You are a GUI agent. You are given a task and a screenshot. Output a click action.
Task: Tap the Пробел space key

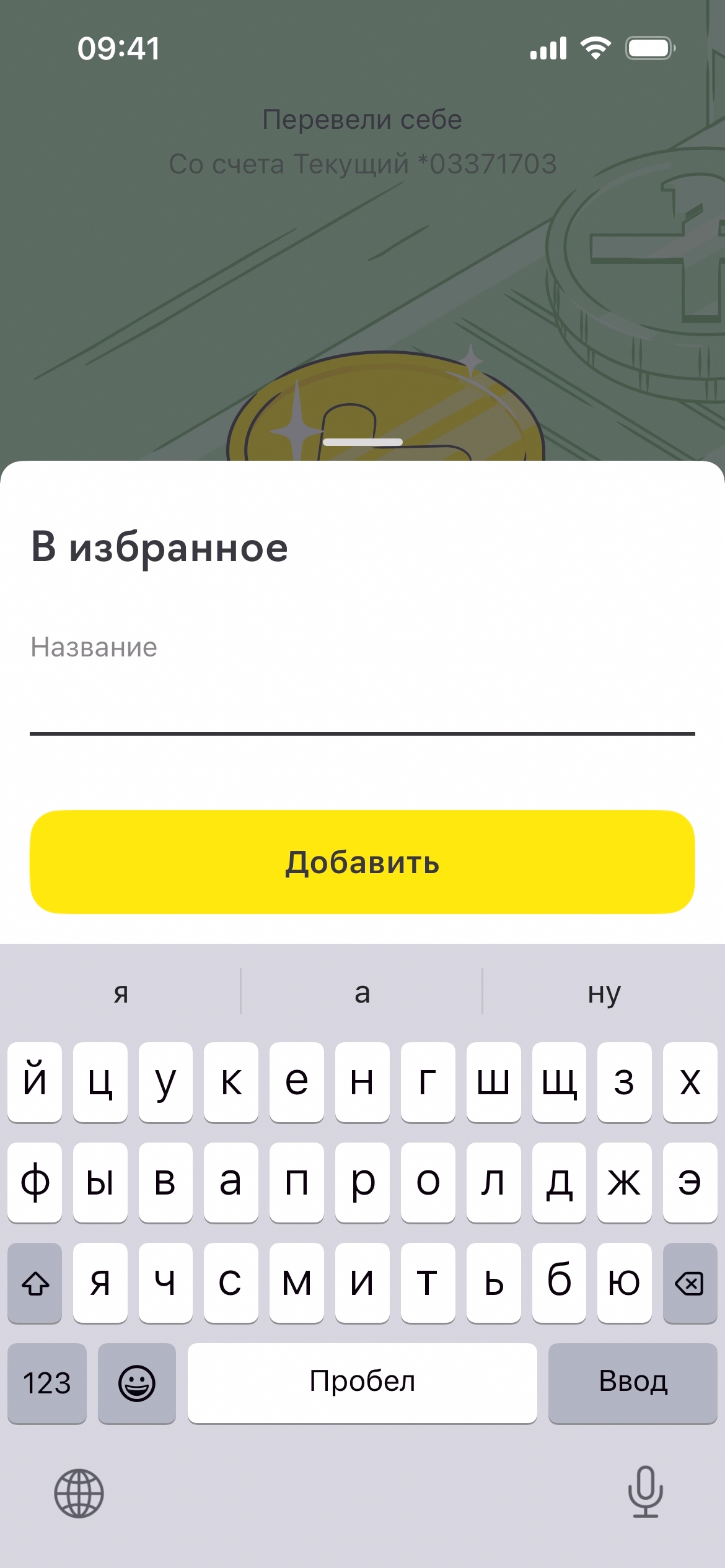pyautogui.click(x=362, y=1382)
